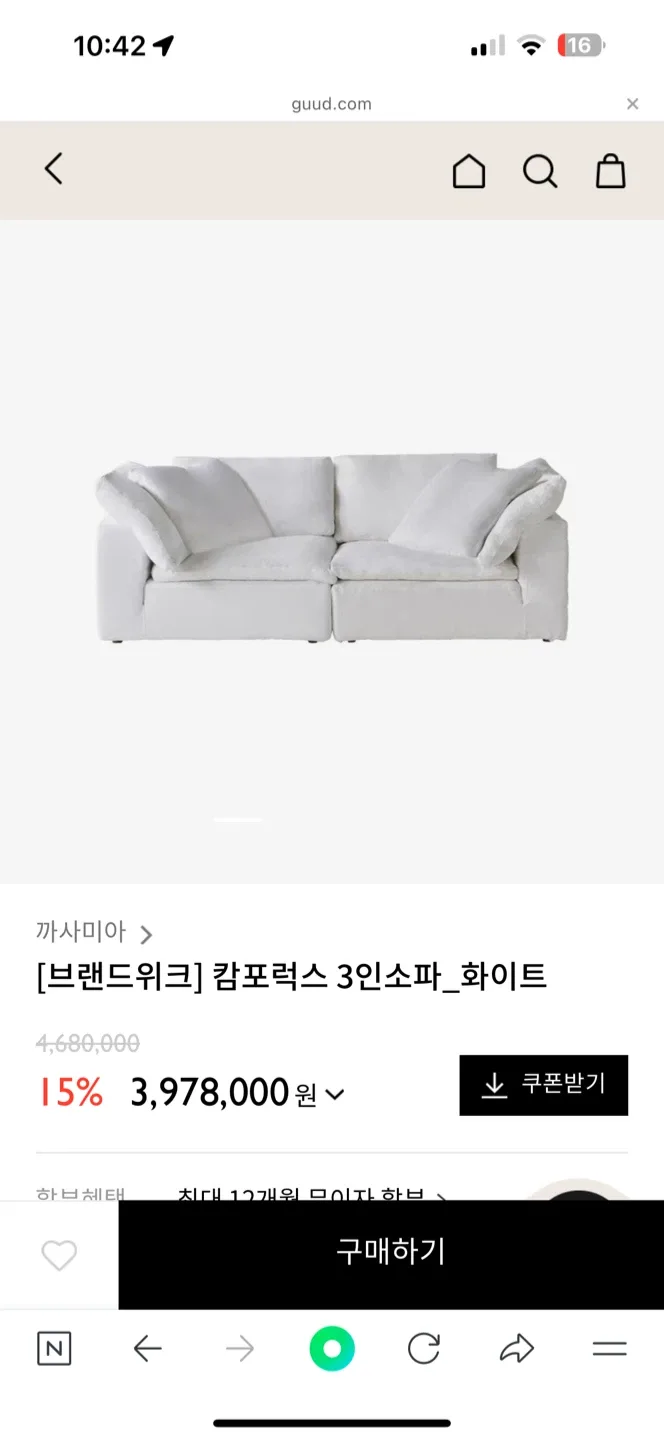The width and height of the screenshot is (664, 1440).
Task: Go to the previous page in the browser toolbar
Action: tap(147, 1349)
